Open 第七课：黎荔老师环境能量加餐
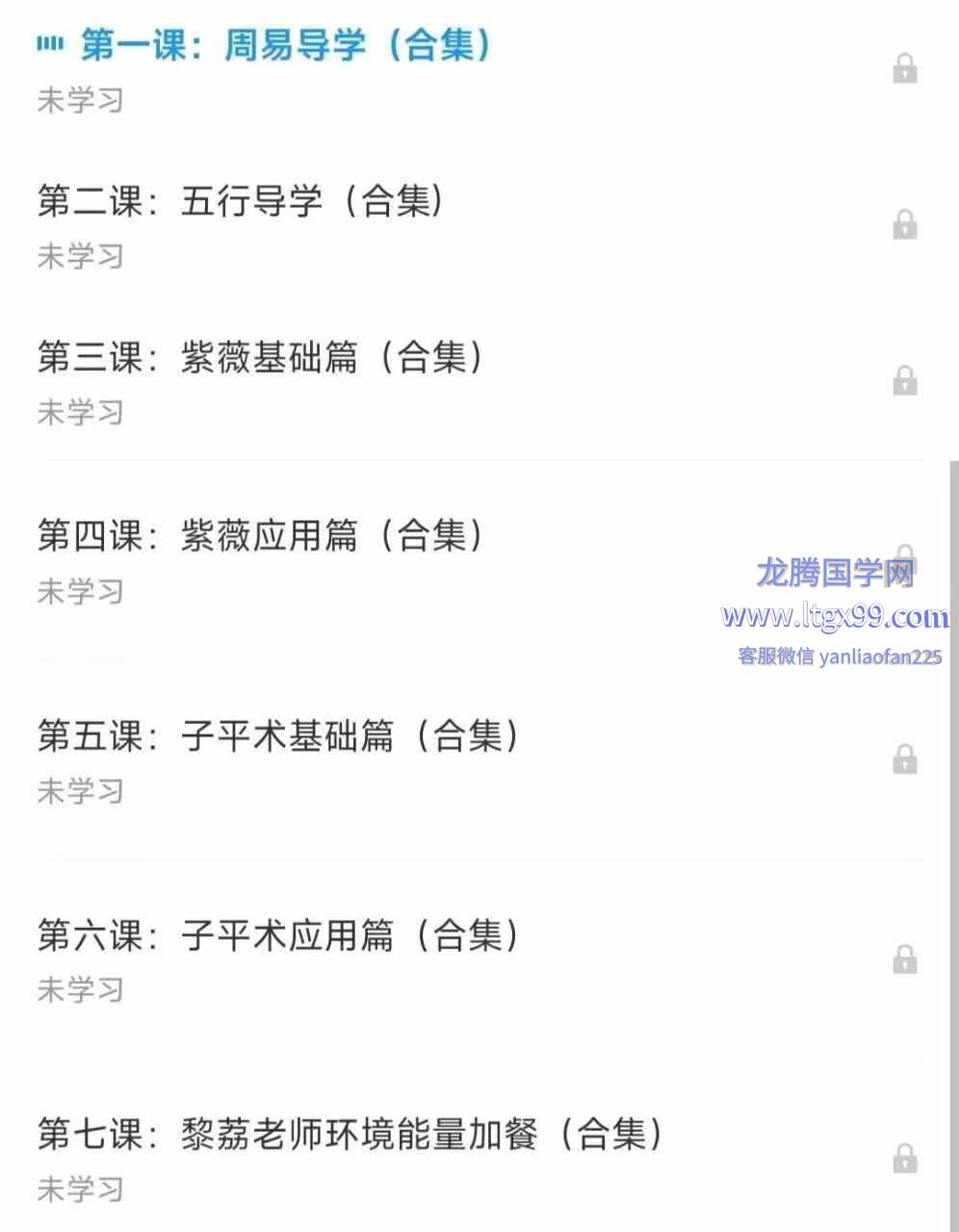 point(350,1135)
